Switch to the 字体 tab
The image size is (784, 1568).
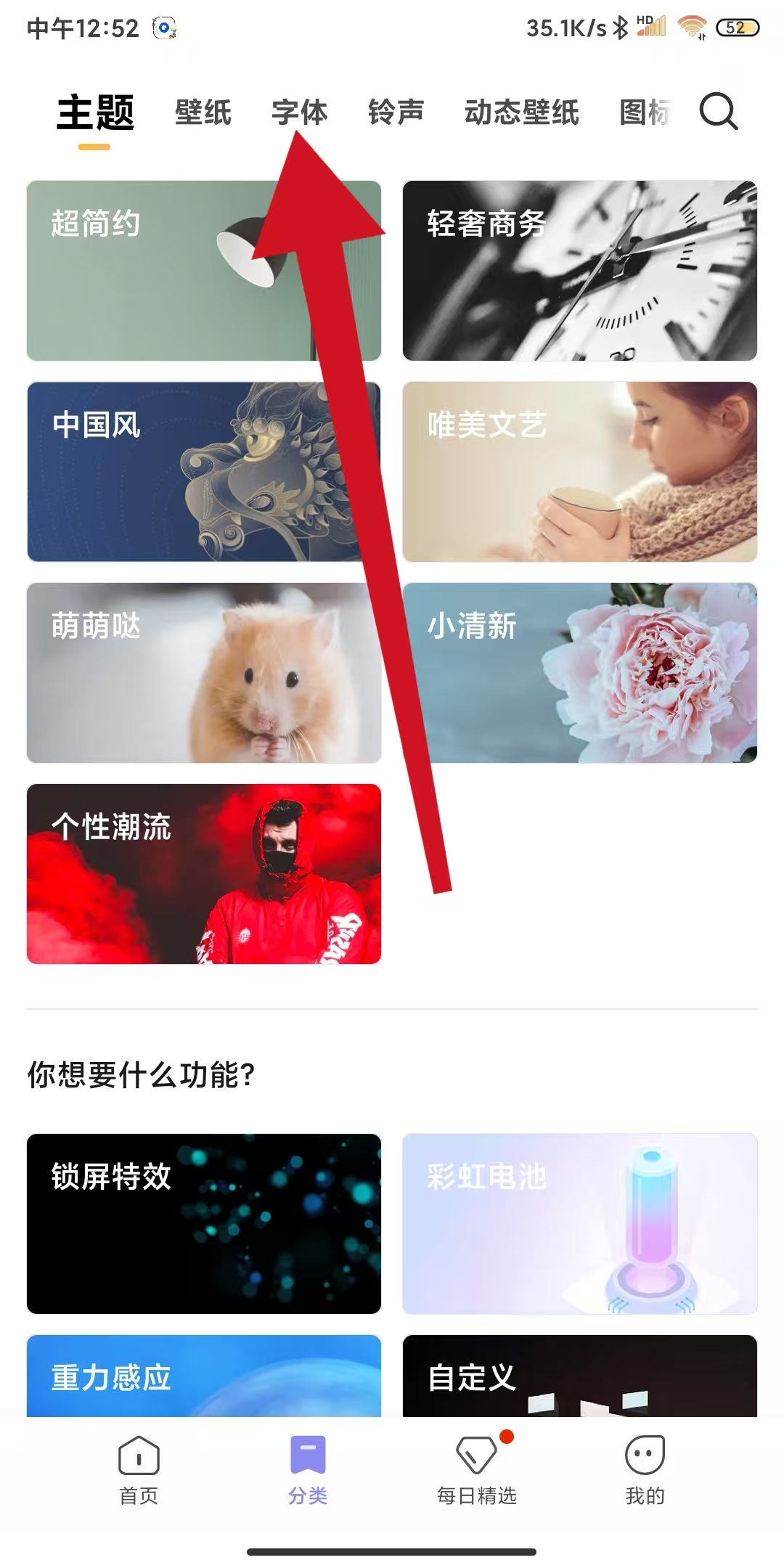click(x=299, y=113)
